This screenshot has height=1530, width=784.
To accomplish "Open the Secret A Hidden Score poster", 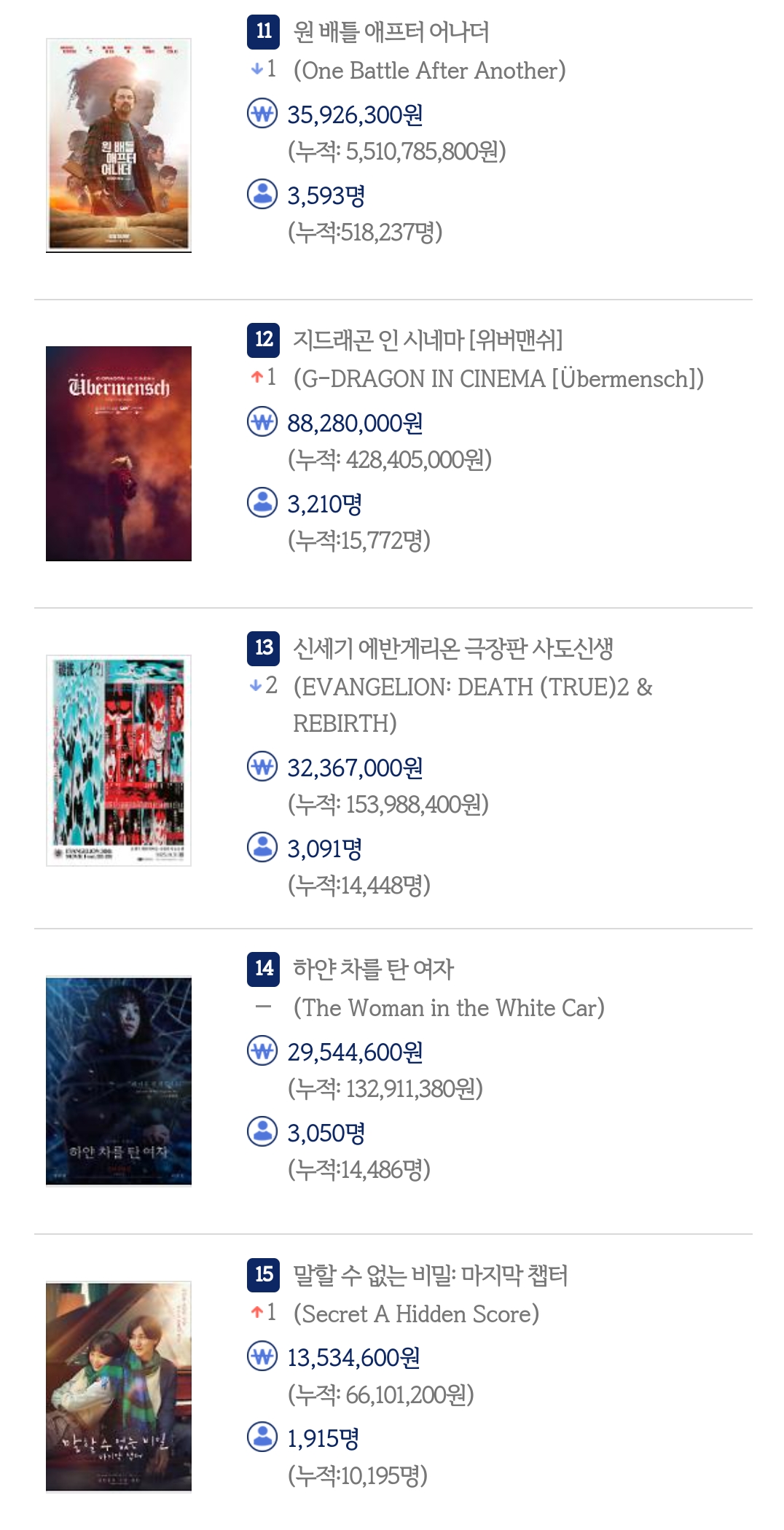I will (119, 1386).
